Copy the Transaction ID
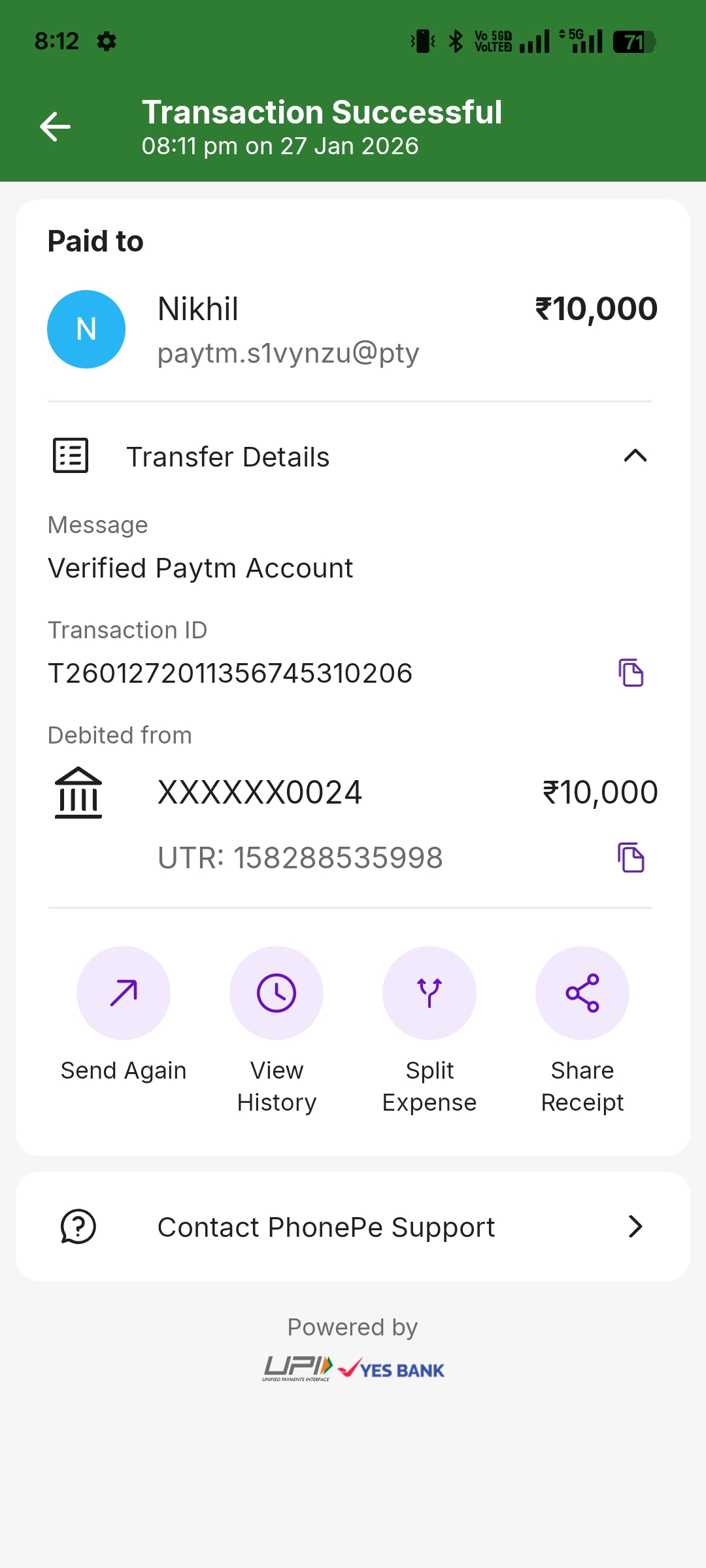706x1568 pixels. 631,673
